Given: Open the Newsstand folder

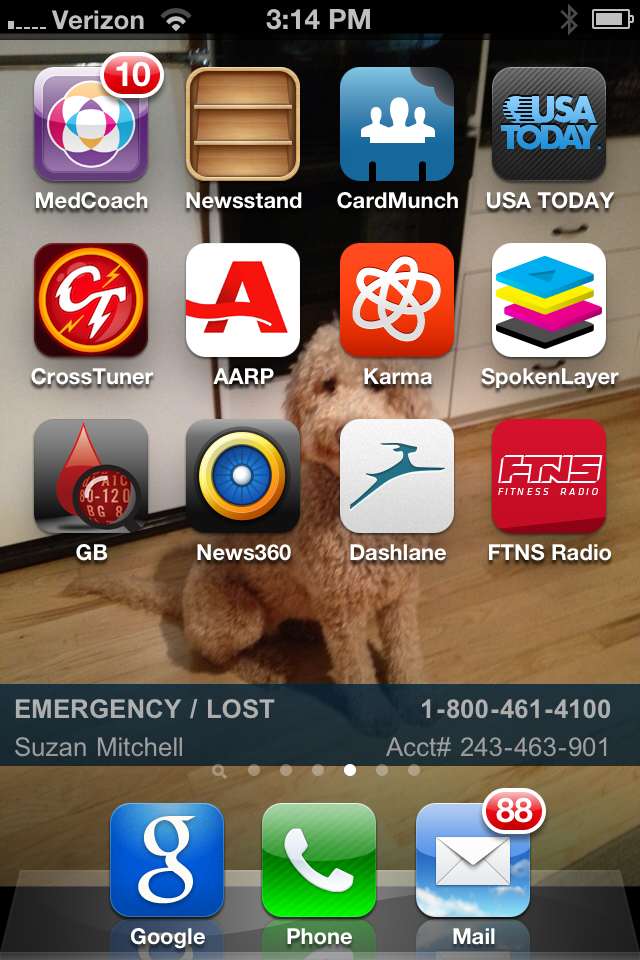Looking at the screenshot, I should click(243, 125).
